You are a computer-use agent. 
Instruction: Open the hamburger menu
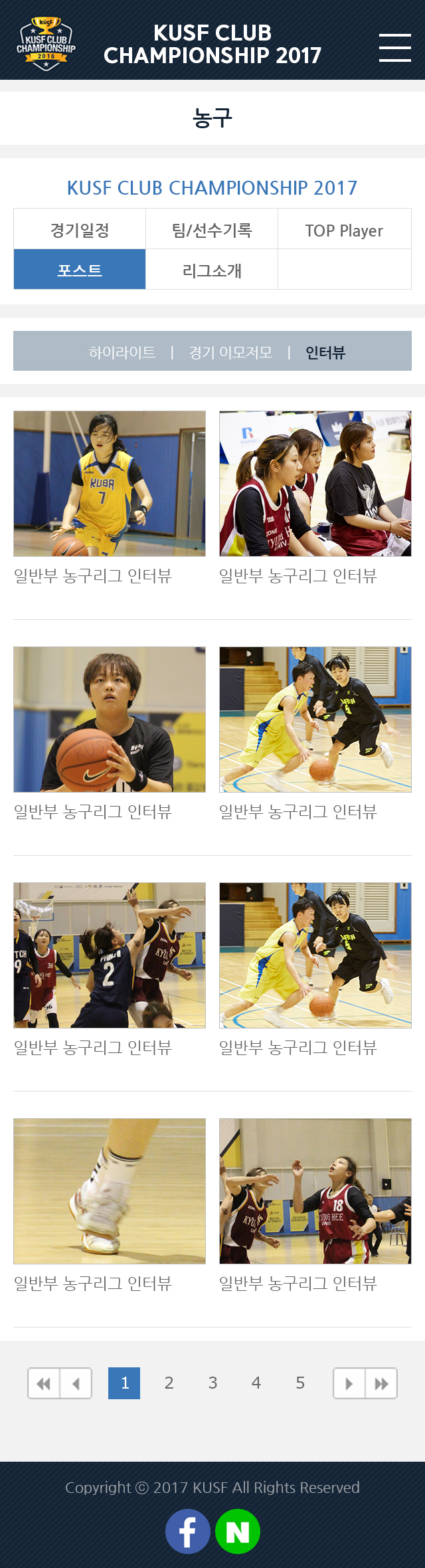(x=394, y=48)
